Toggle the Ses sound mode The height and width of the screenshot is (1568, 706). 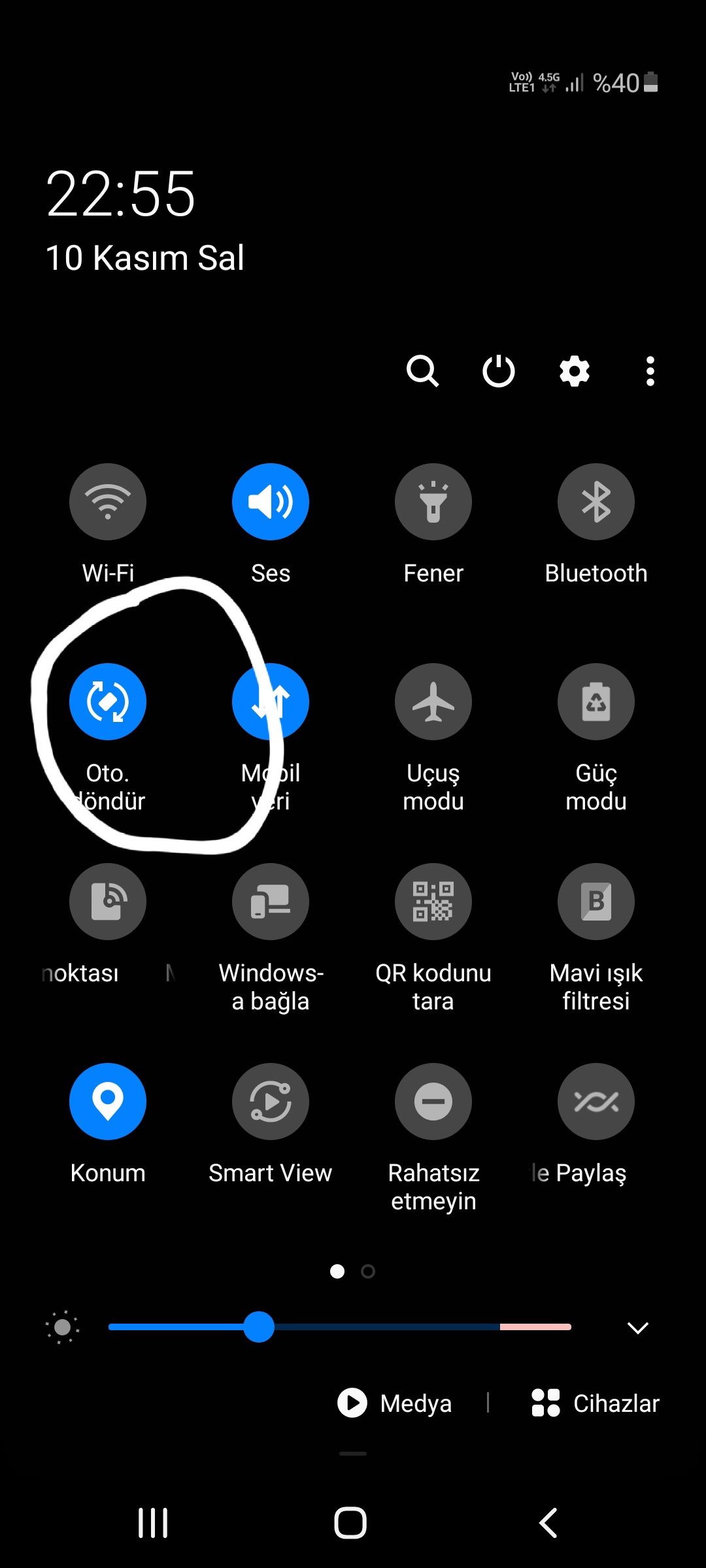point(271,502)
